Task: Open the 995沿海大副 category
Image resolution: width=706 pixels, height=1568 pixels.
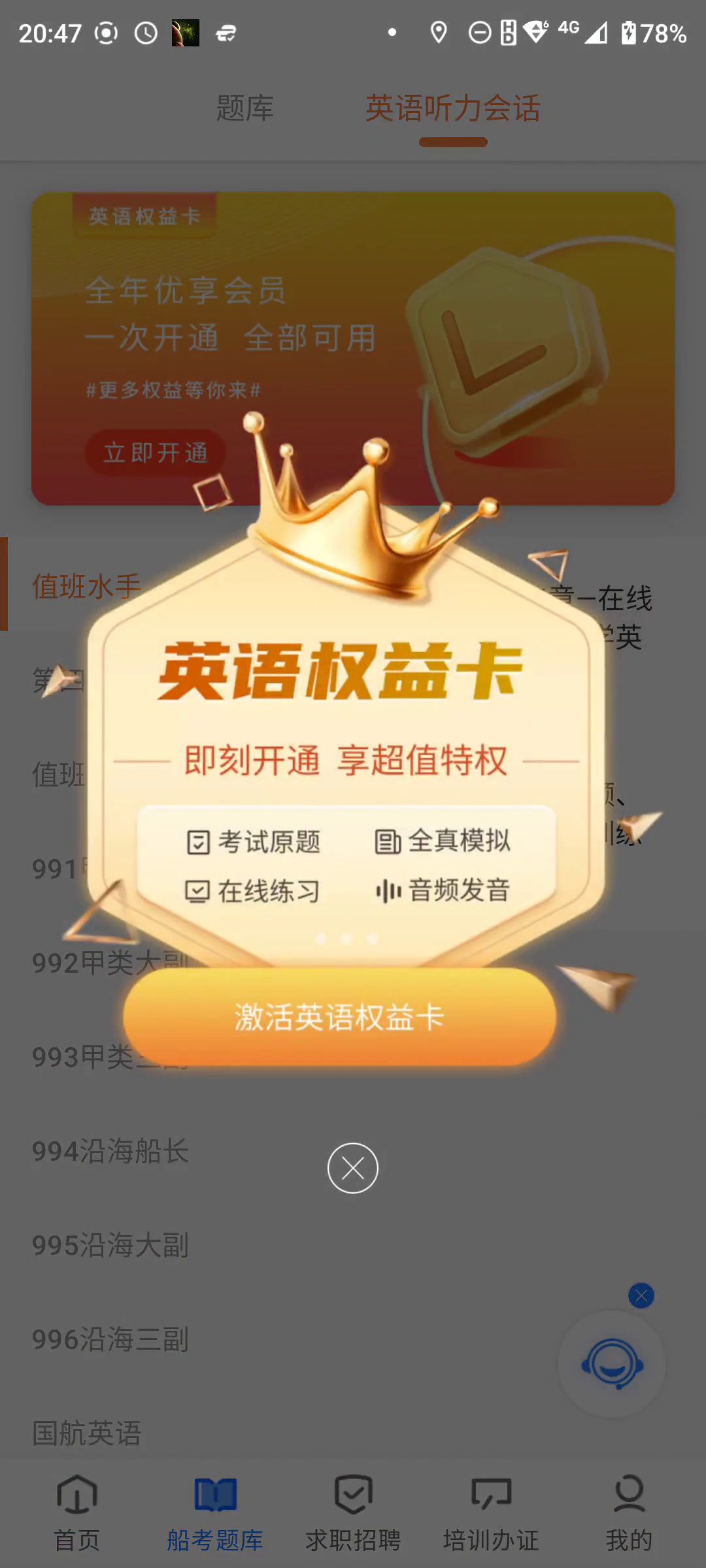Action: (x=110, y=1245)
